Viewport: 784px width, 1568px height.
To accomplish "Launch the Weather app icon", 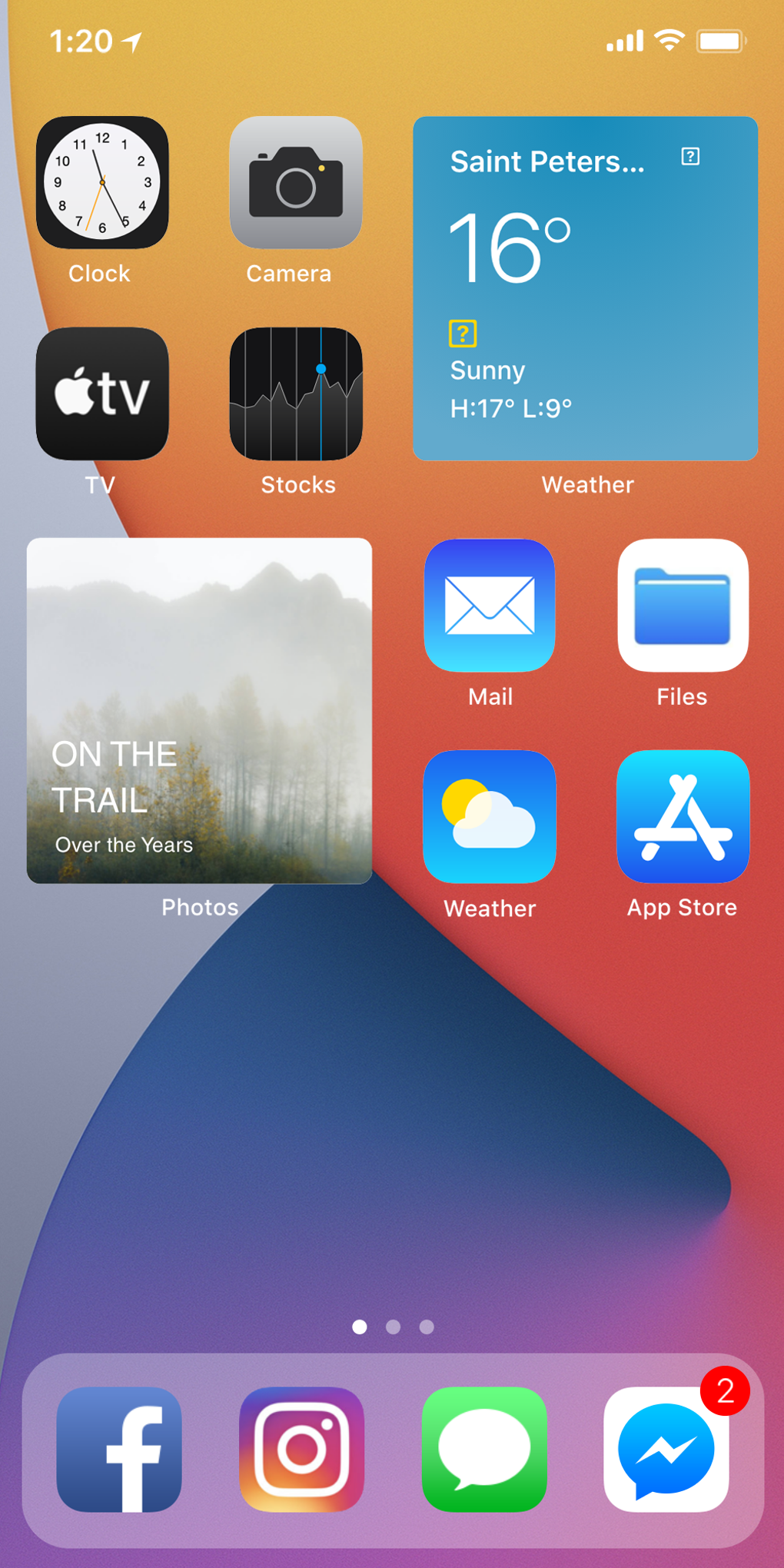I will click(490, 816).
